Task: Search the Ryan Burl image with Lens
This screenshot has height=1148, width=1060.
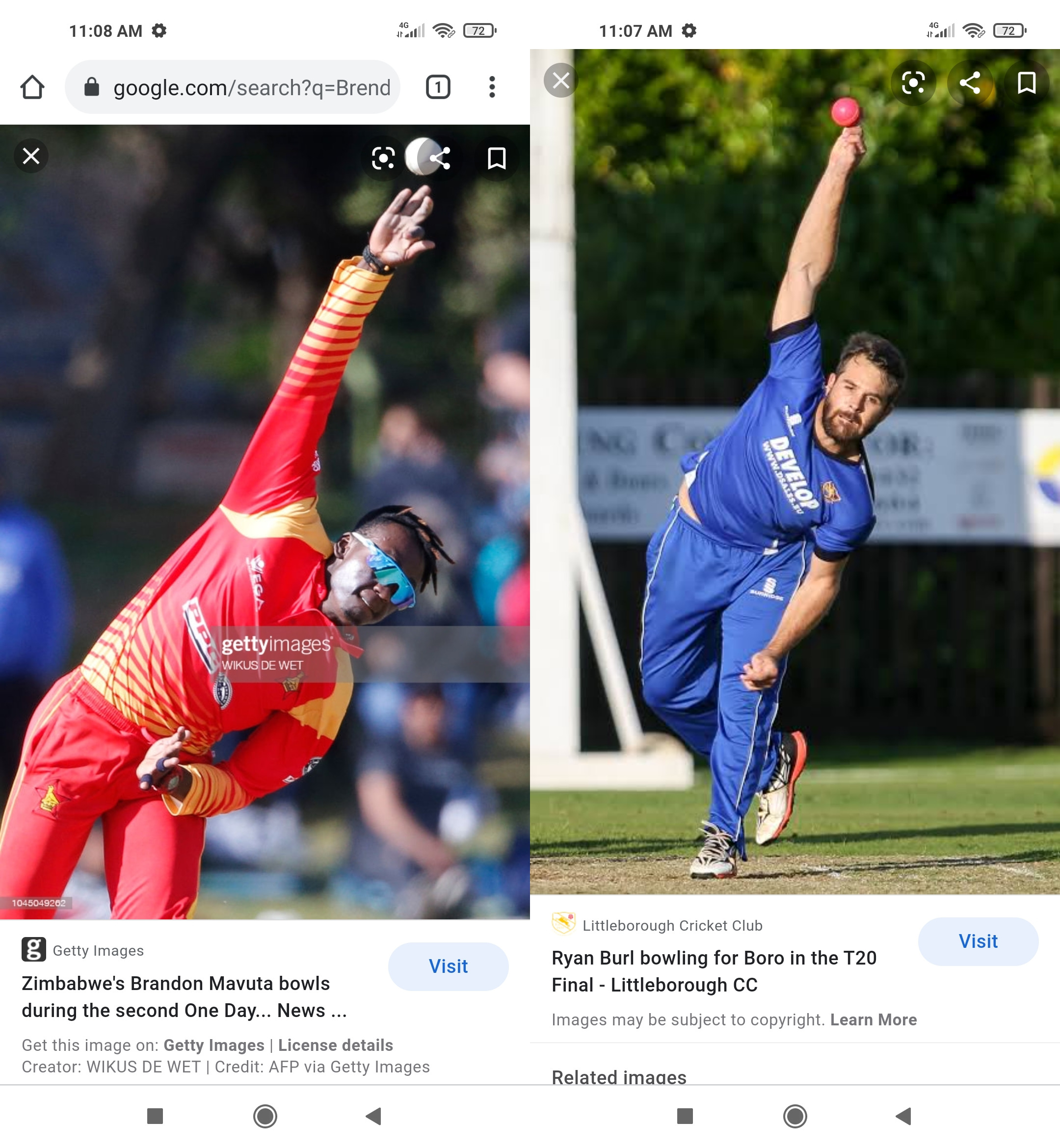Action: tap(913, 82)
